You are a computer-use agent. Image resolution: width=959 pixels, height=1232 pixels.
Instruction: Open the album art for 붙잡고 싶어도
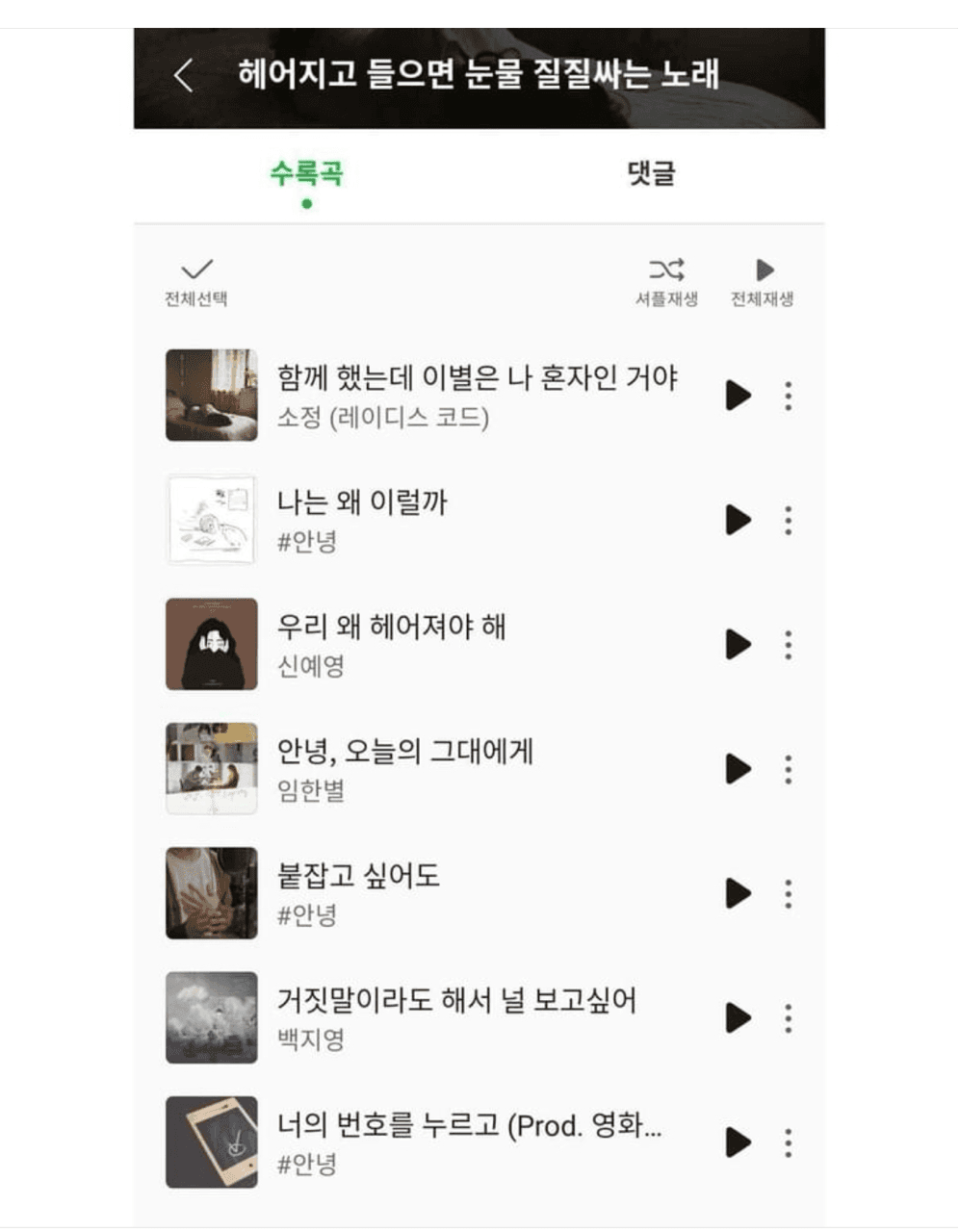click(x=211, y=893)
